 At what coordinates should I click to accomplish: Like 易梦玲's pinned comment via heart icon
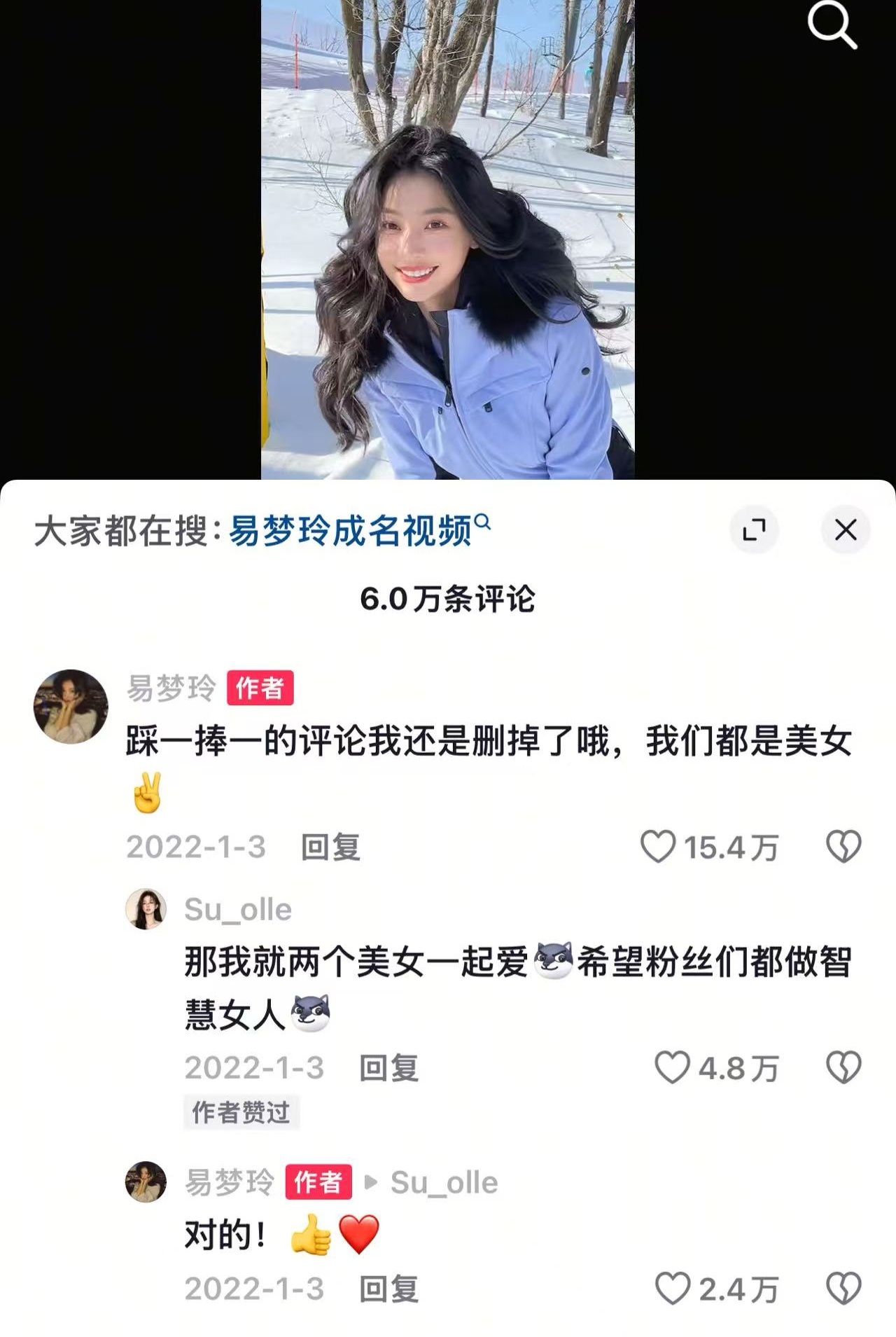(659, 846)
